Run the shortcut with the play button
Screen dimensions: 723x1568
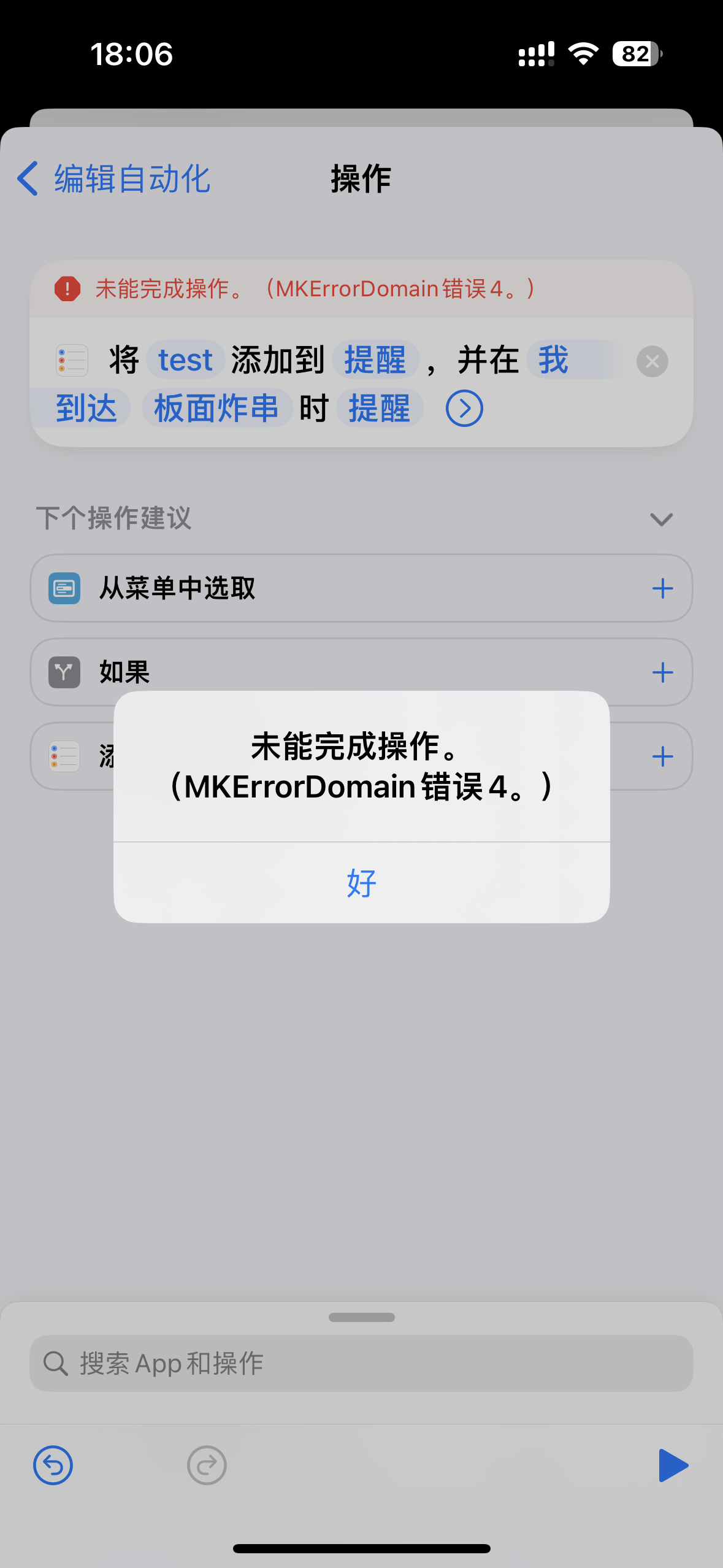(x=673, y=1466)
